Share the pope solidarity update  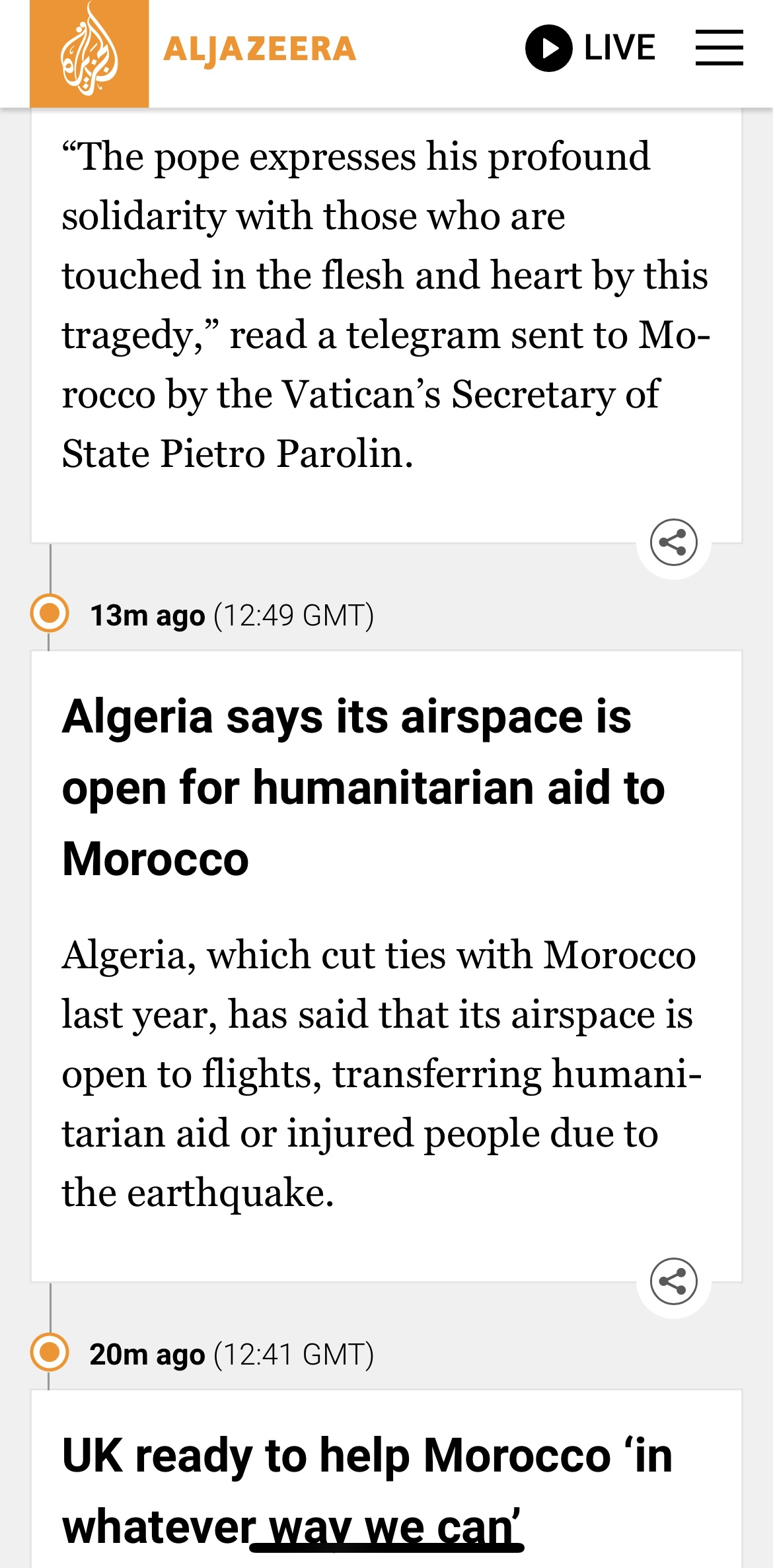click(673, 542)
